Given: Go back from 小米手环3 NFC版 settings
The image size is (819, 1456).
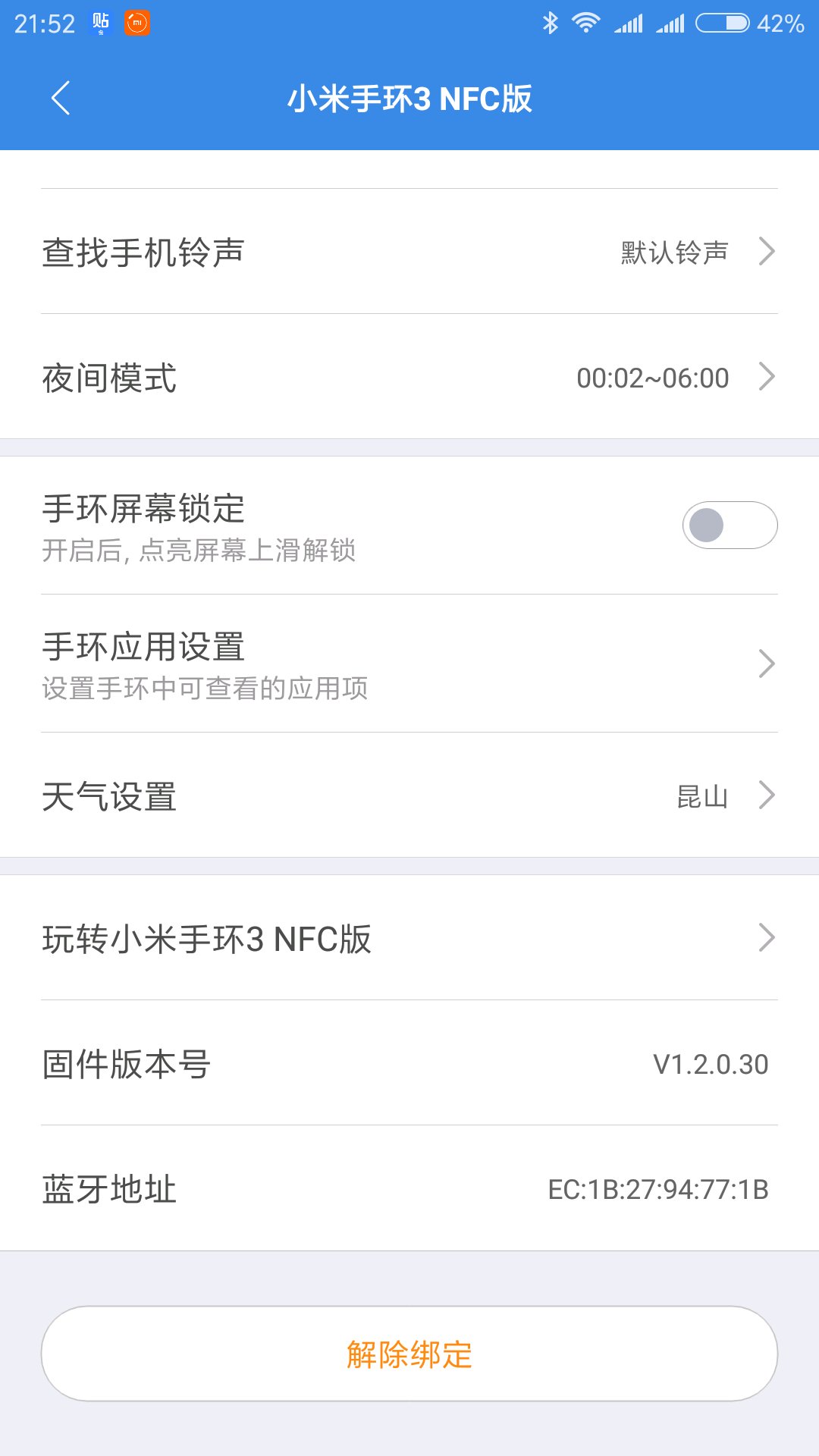Looking at the screenshot, I should 61,99.
